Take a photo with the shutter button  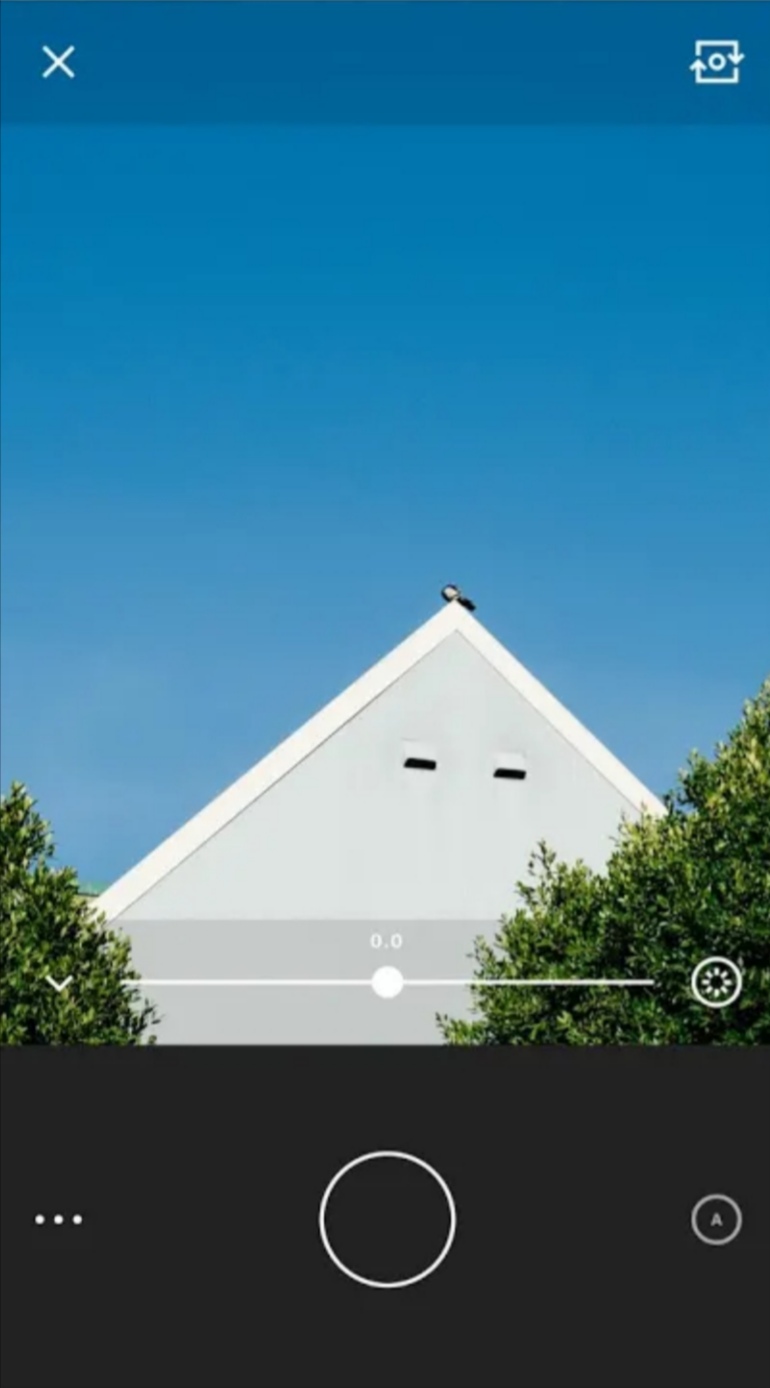click(x=387, y=1219)
